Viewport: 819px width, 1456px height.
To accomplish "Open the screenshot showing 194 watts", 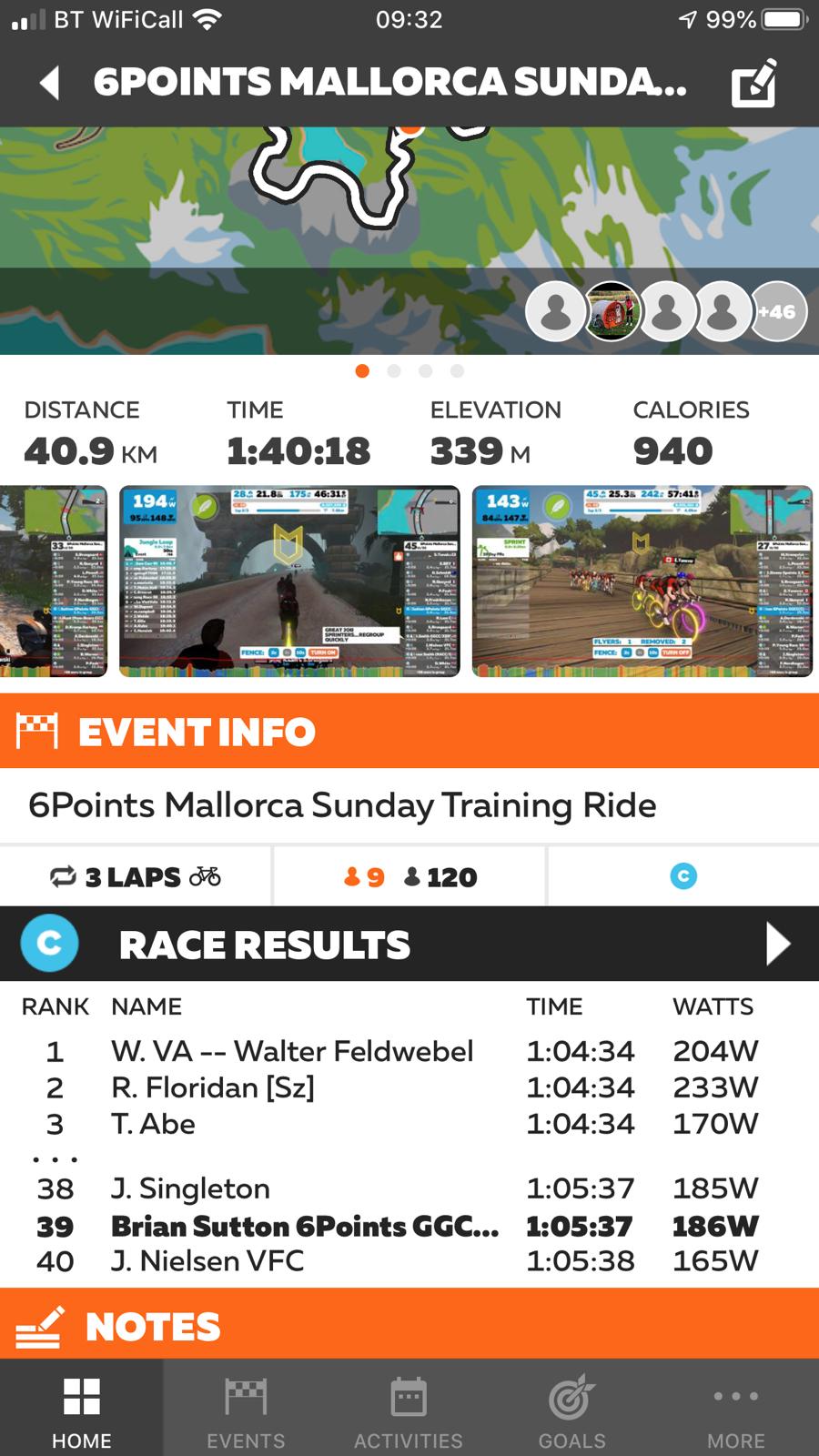I will (x=289, y=581).
